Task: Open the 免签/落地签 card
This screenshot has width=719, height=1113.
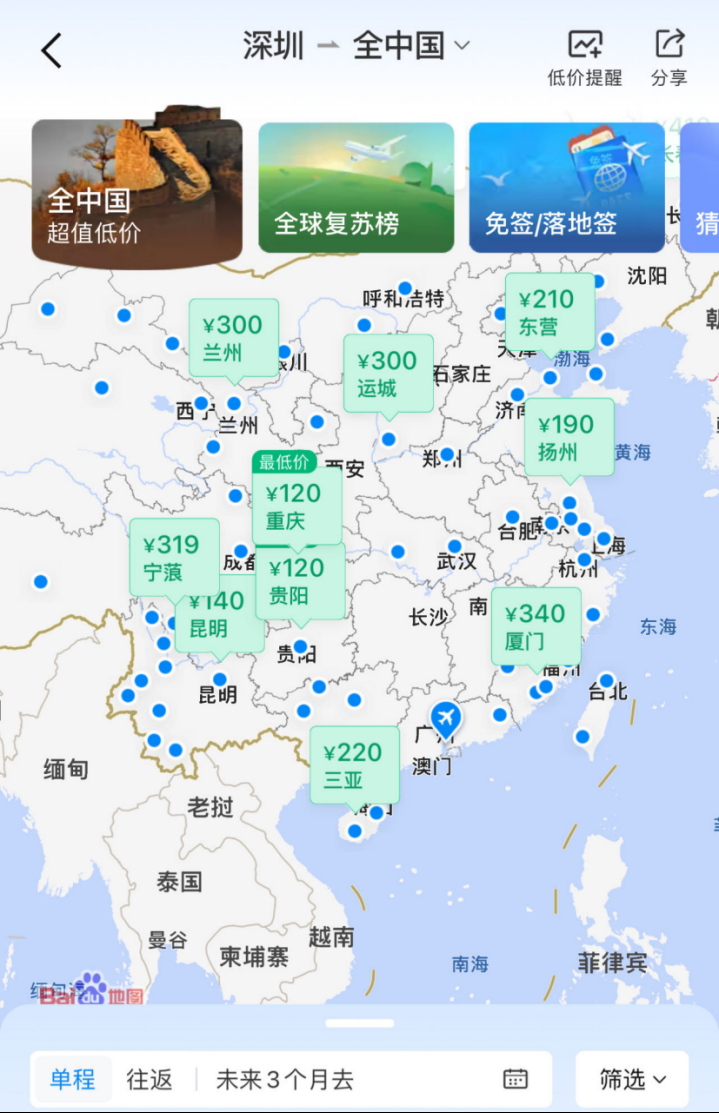Action: click(566, 187)
